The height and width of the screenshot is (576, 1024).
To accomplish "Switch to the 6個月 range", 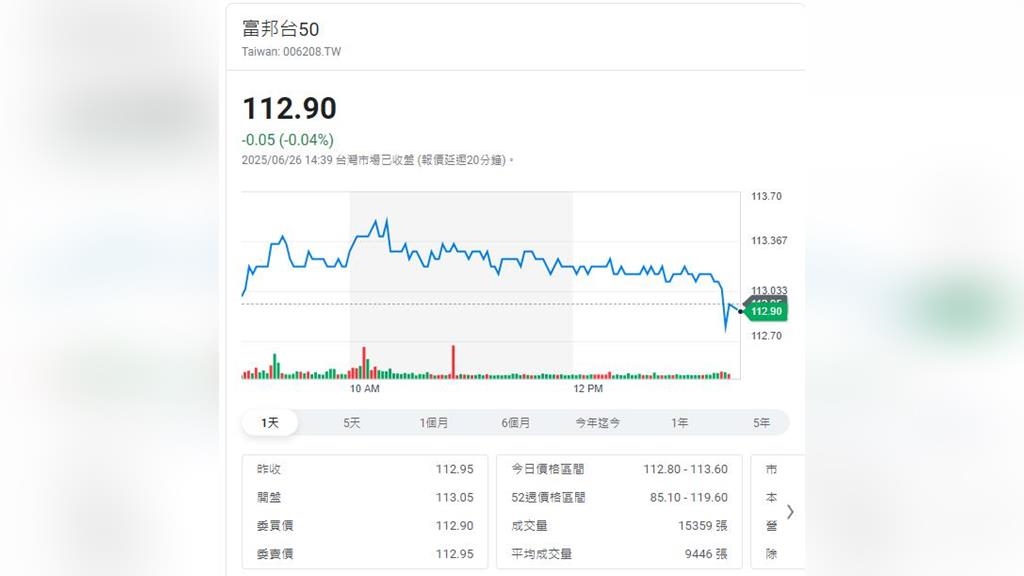I will coord(516,423).
